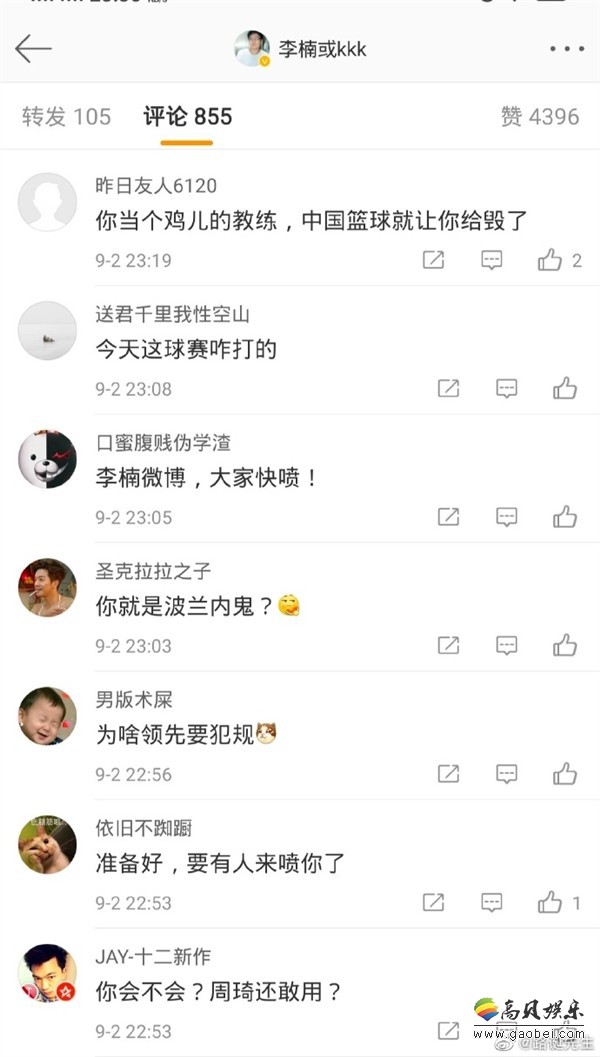Open 昨日友人6120's avatar profile
Image resolution: width=600 pixels, height=1057 pixels.
pyautogui.click(x=47, y=202)
